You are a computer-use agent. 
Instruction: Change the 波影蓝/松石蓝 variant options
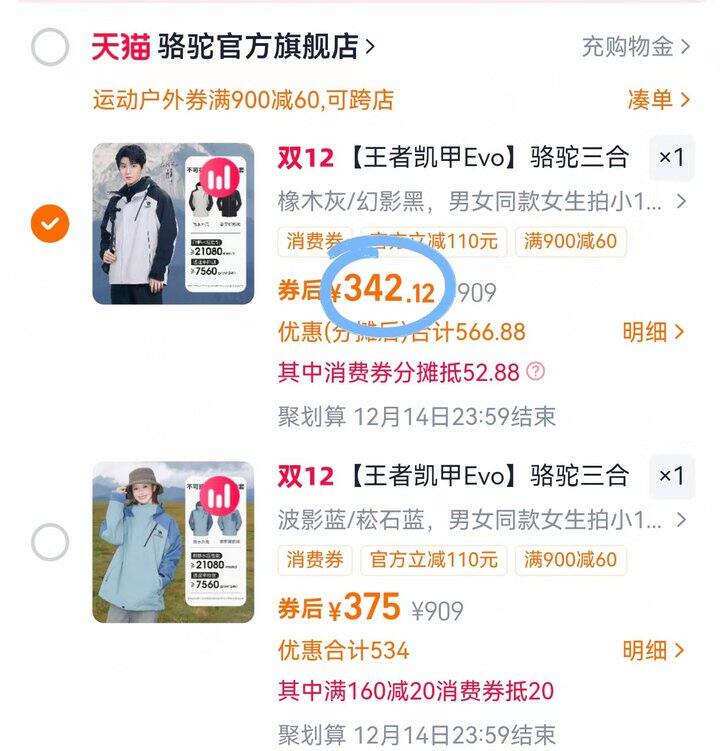[x=481, y=520]
